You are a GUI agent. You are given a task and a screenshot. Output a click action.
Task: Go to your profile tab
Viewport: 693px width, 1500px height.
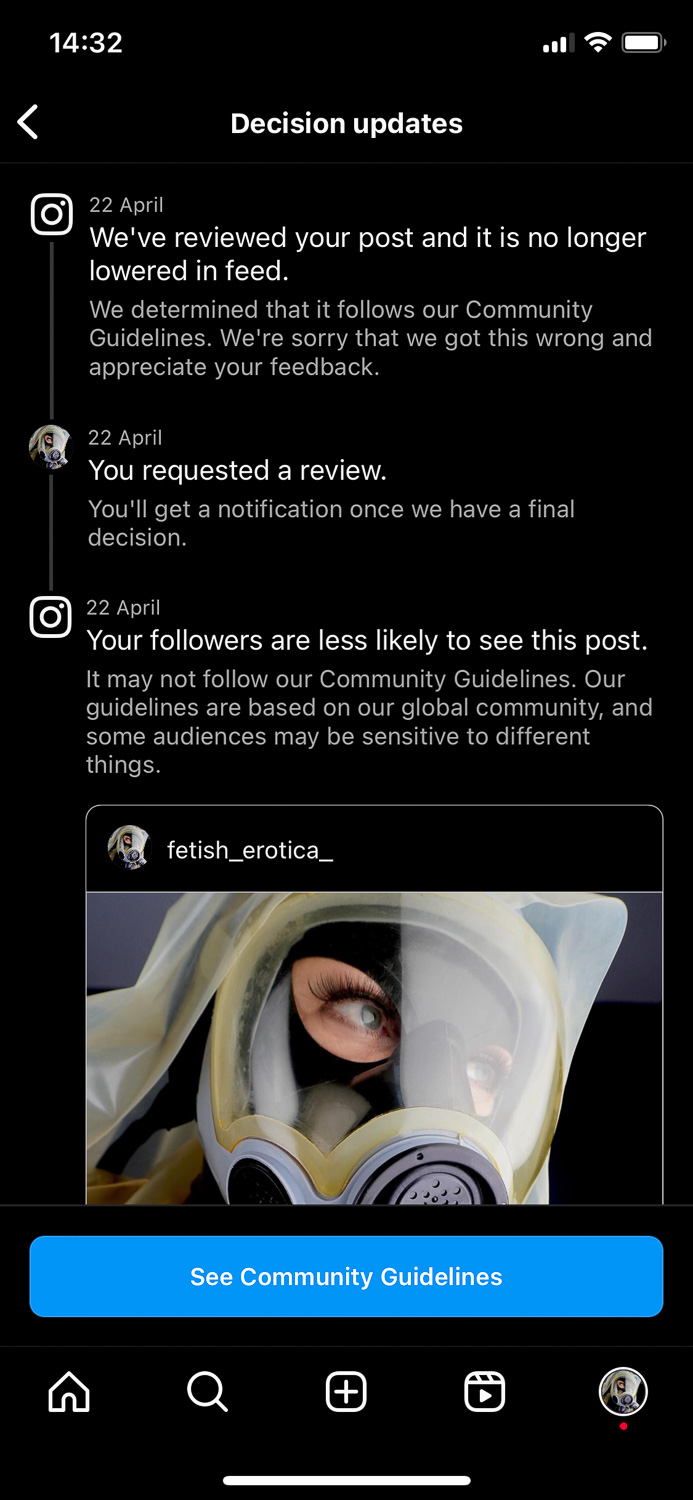tap(623, 1391)
